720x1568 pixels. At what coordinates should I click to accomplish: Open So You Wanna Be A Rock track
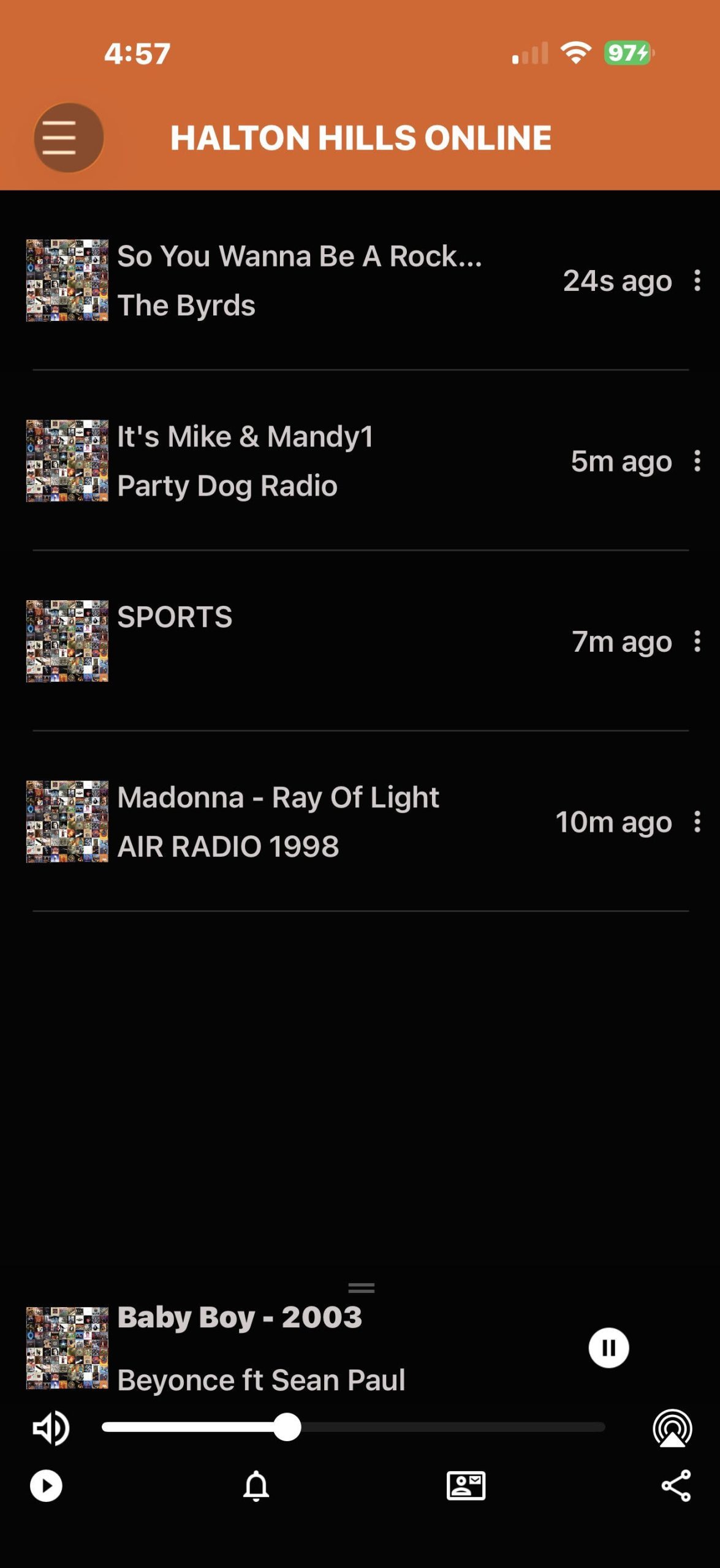pyautogui.click(x=299, y=257)
